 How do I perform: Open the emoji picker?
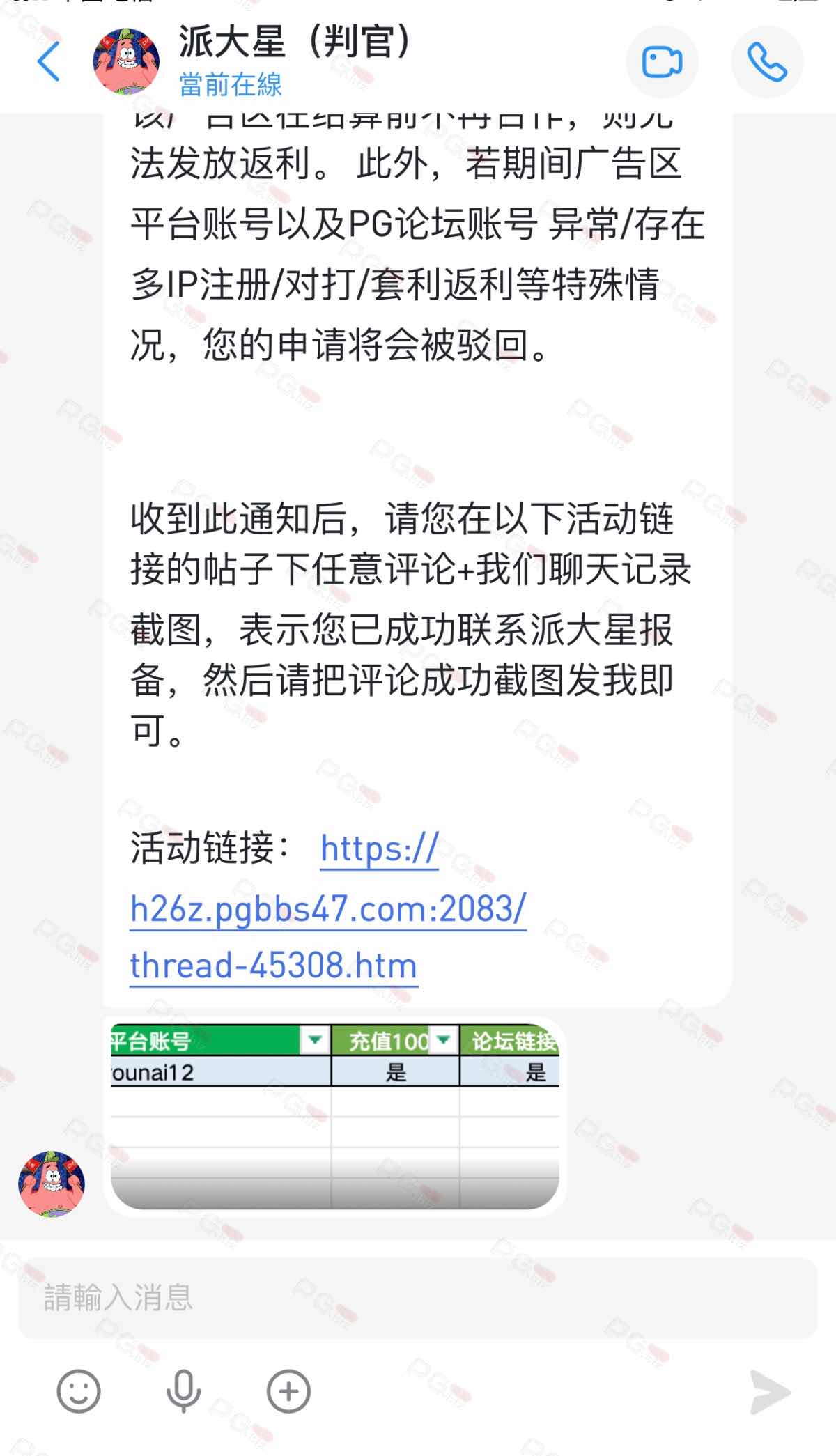point(79,1391)
